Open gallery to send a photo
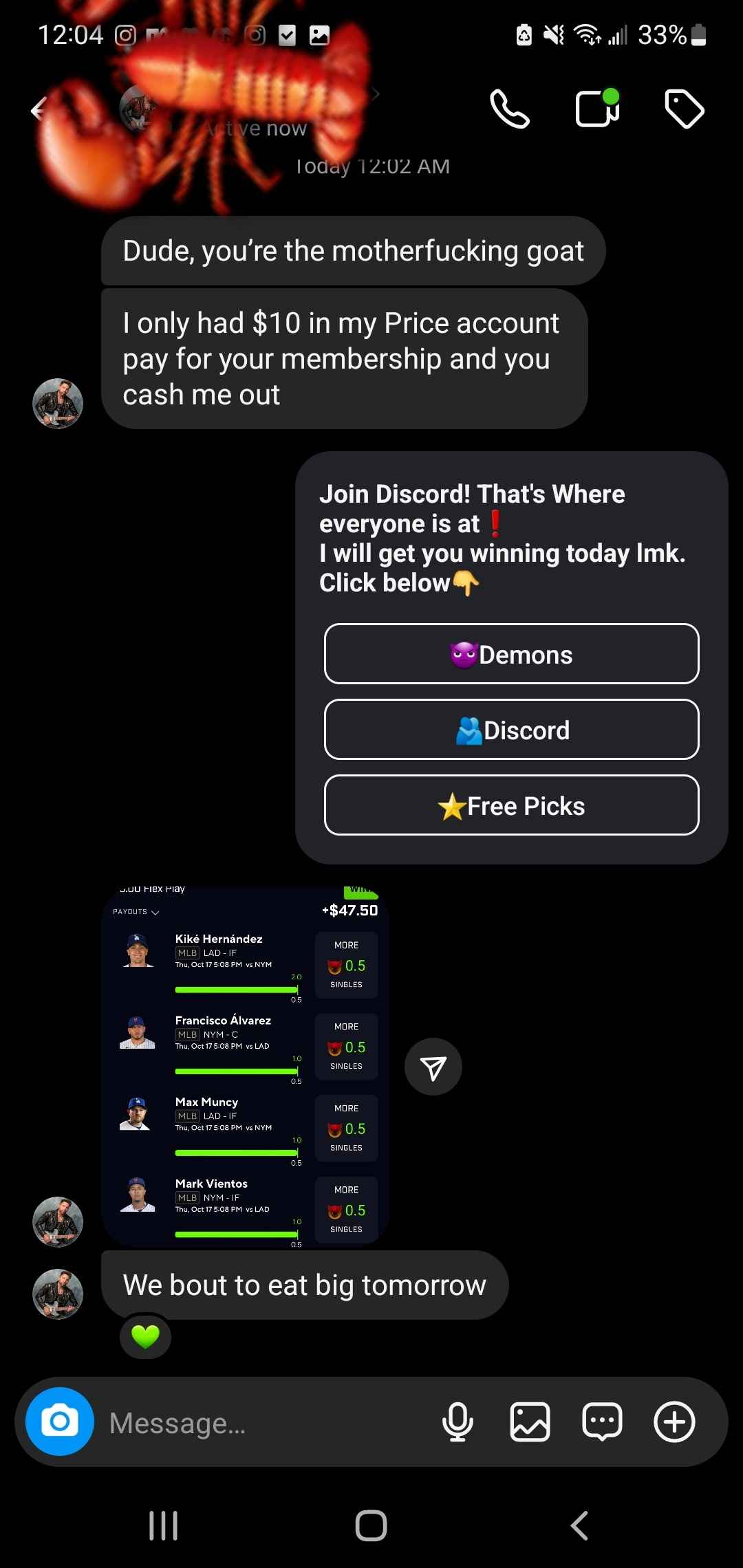743x1568 pixels. click(530, 1422)
